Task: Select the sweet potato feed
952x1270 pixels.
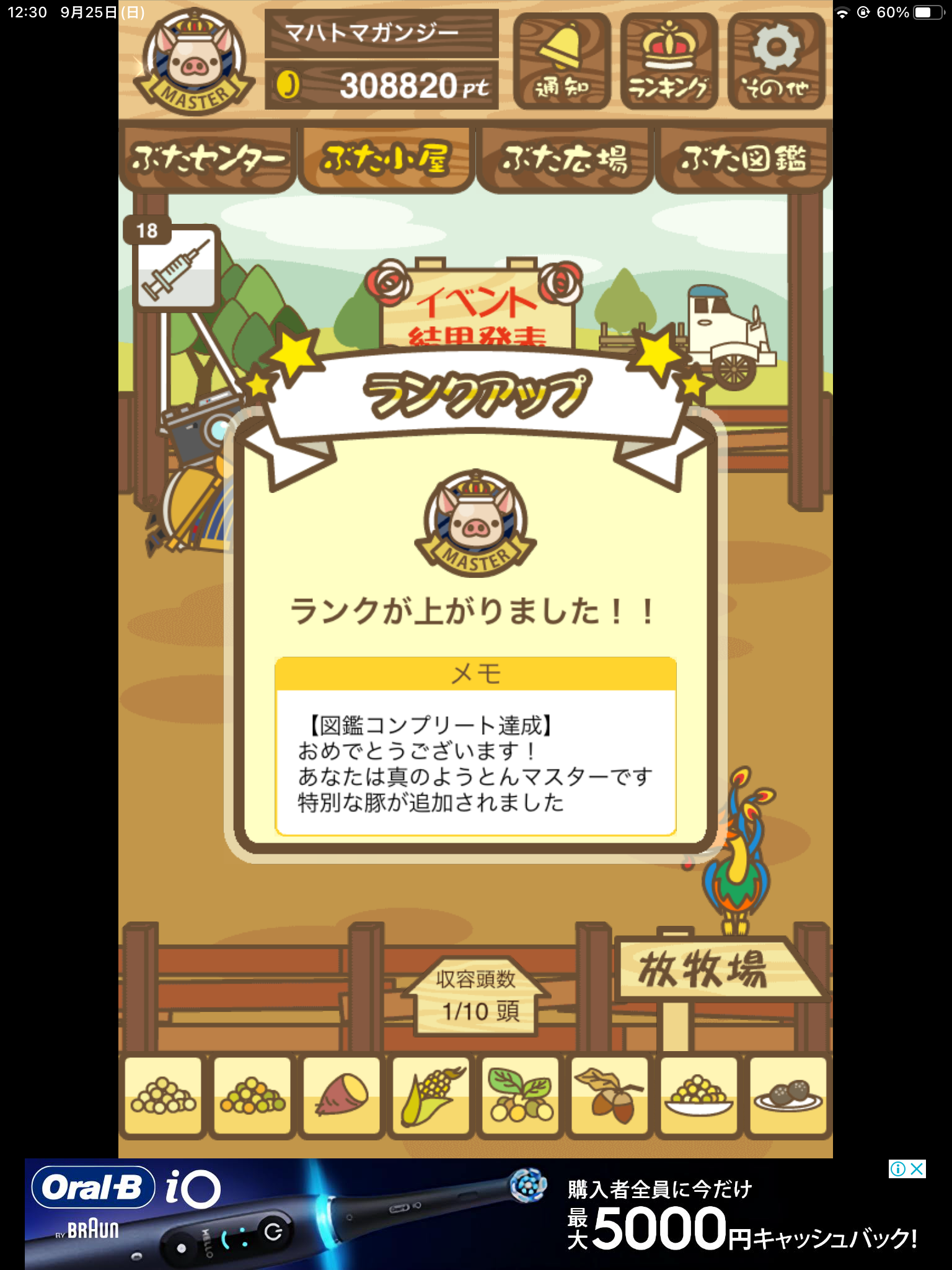Action: [x=342, y=1096]
